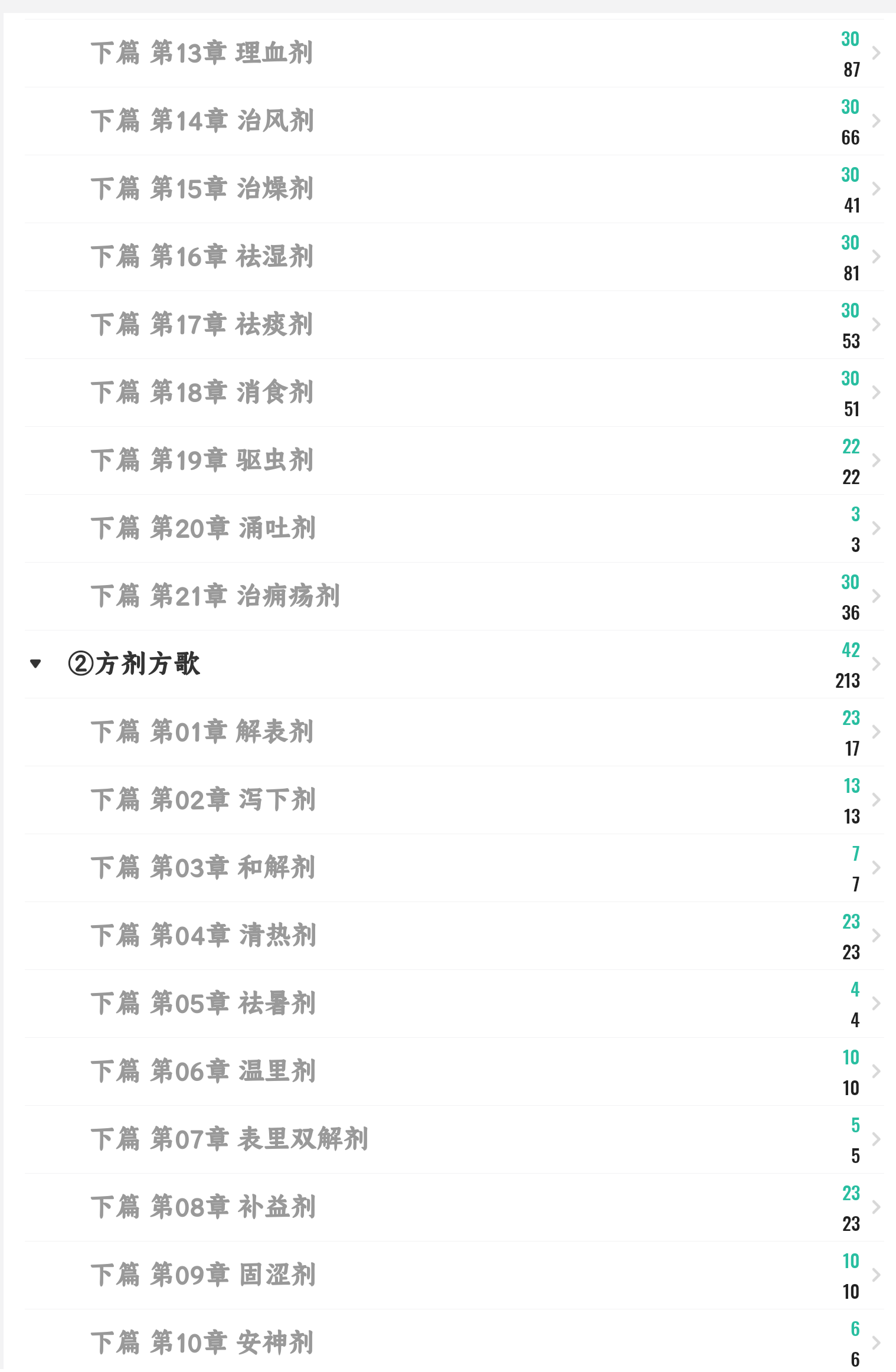
Task: Open 下篇 第01章 解表剂
Action: click(x=202, y=732)
